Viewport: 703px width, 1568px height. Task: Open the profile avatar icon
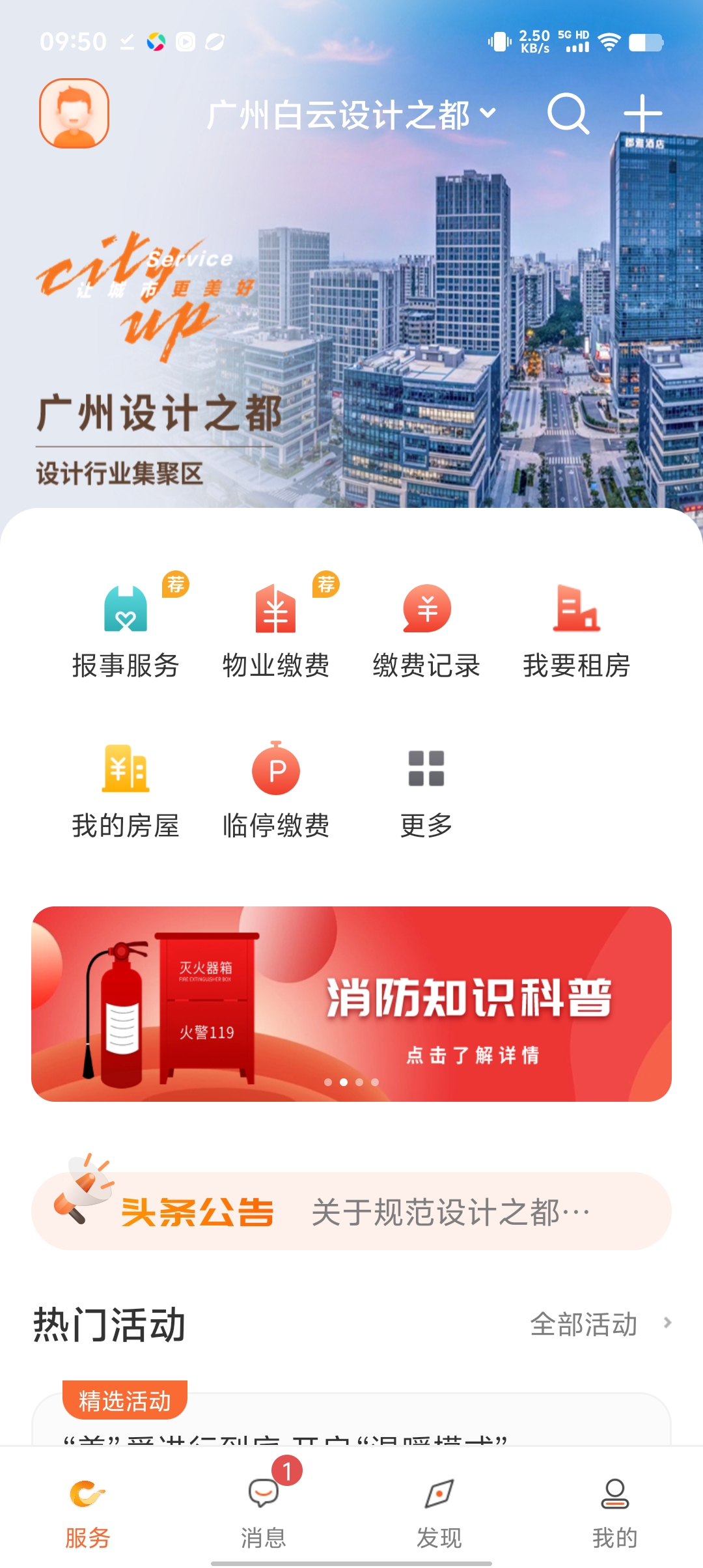[x=74, y=113]
